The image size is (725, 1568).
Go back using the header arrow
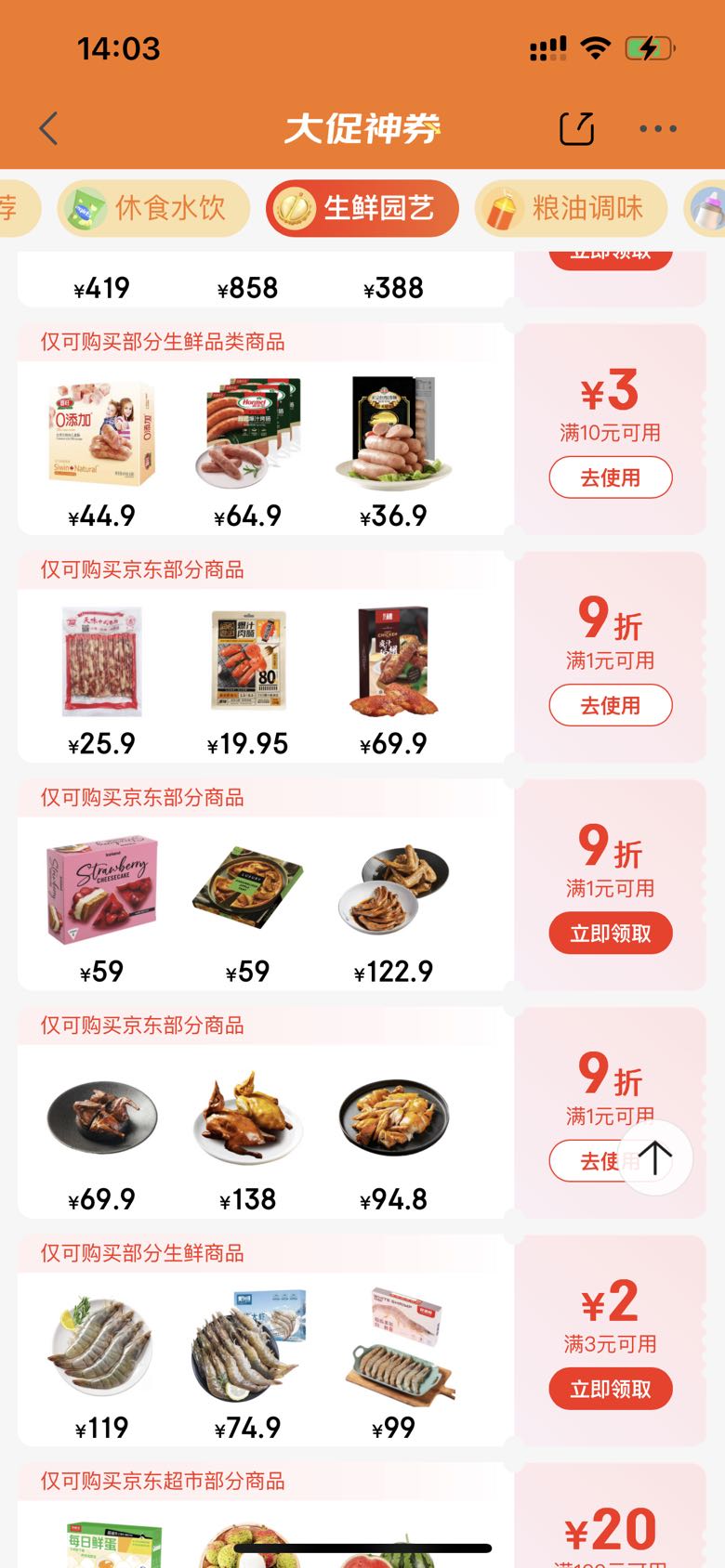point(49,128)
